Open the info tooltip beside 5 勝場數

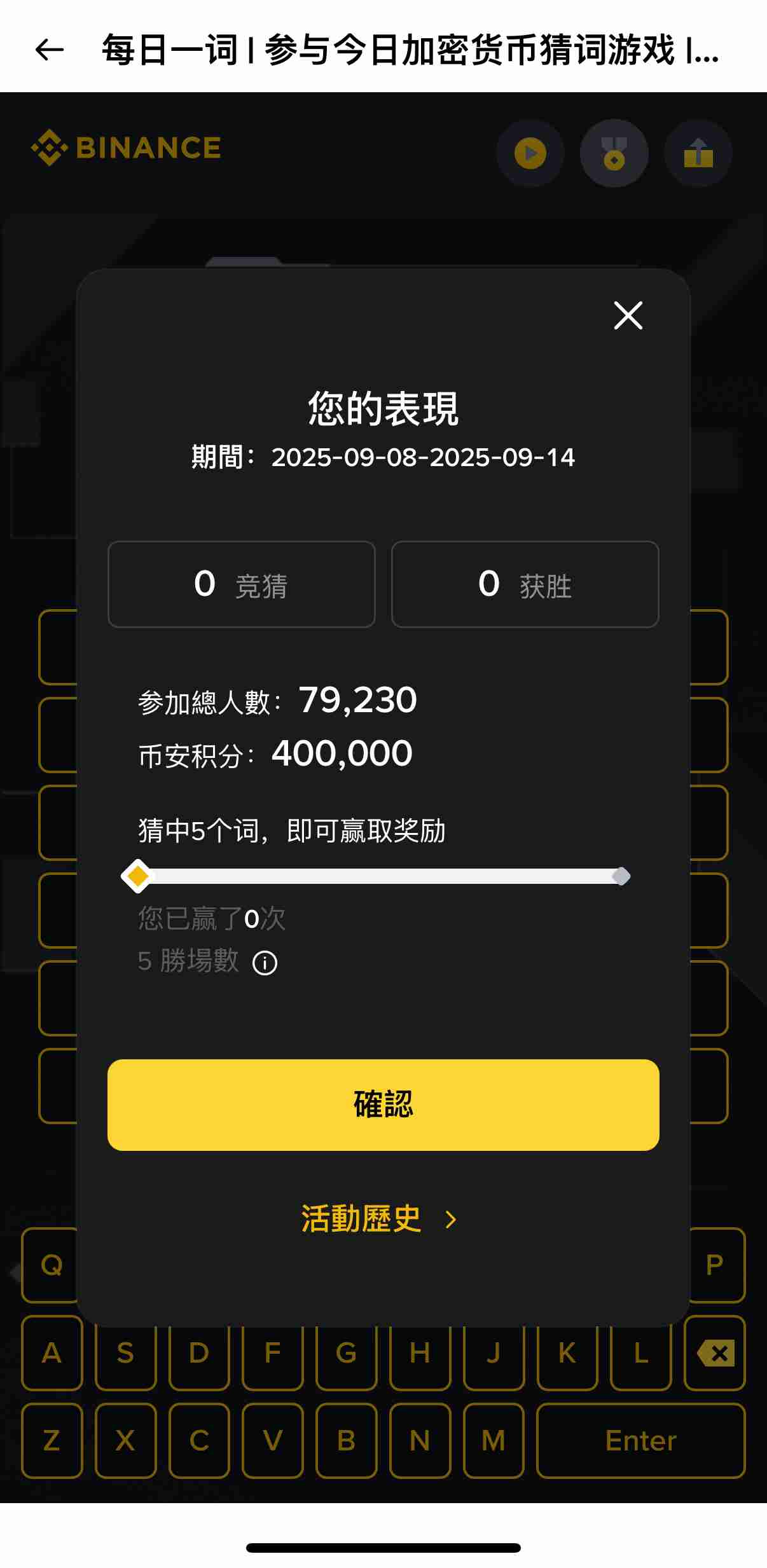pos(266,963)
